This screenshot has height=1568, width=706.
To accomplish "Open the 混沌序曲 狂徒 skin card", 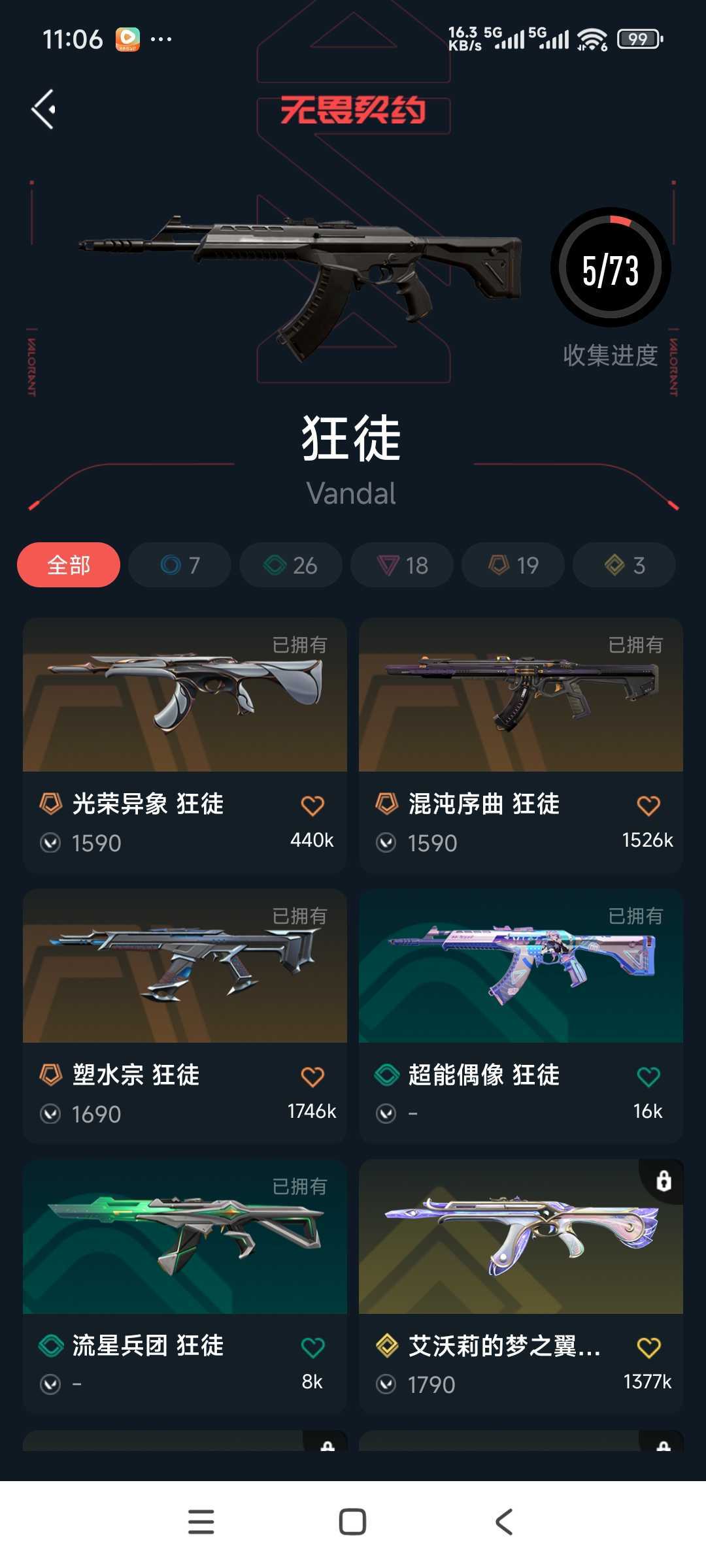I will [521, 745].
